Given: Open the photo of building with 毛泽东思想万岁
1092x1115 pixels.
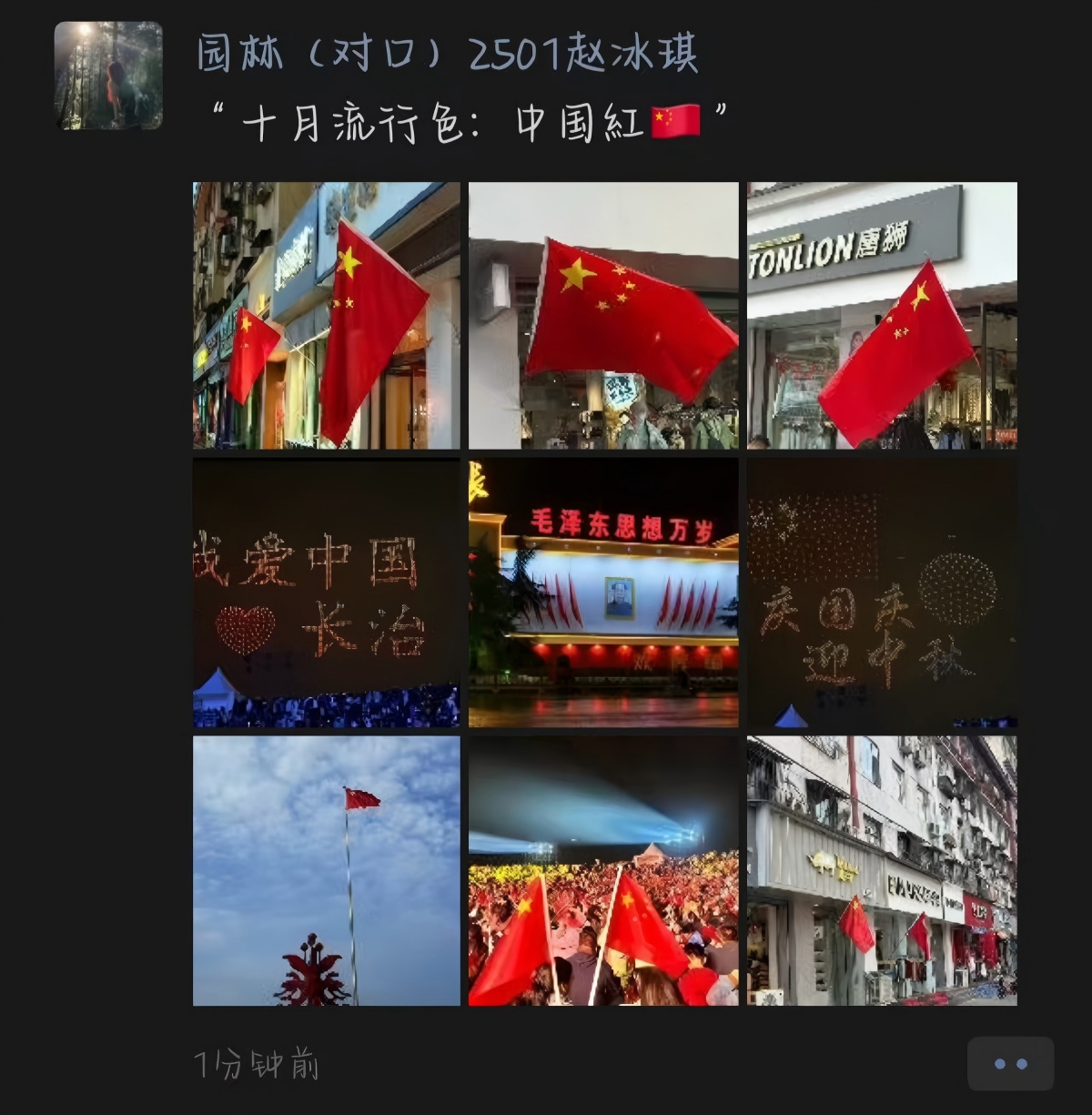Looking at the screenshot, I should click(603, 593).
